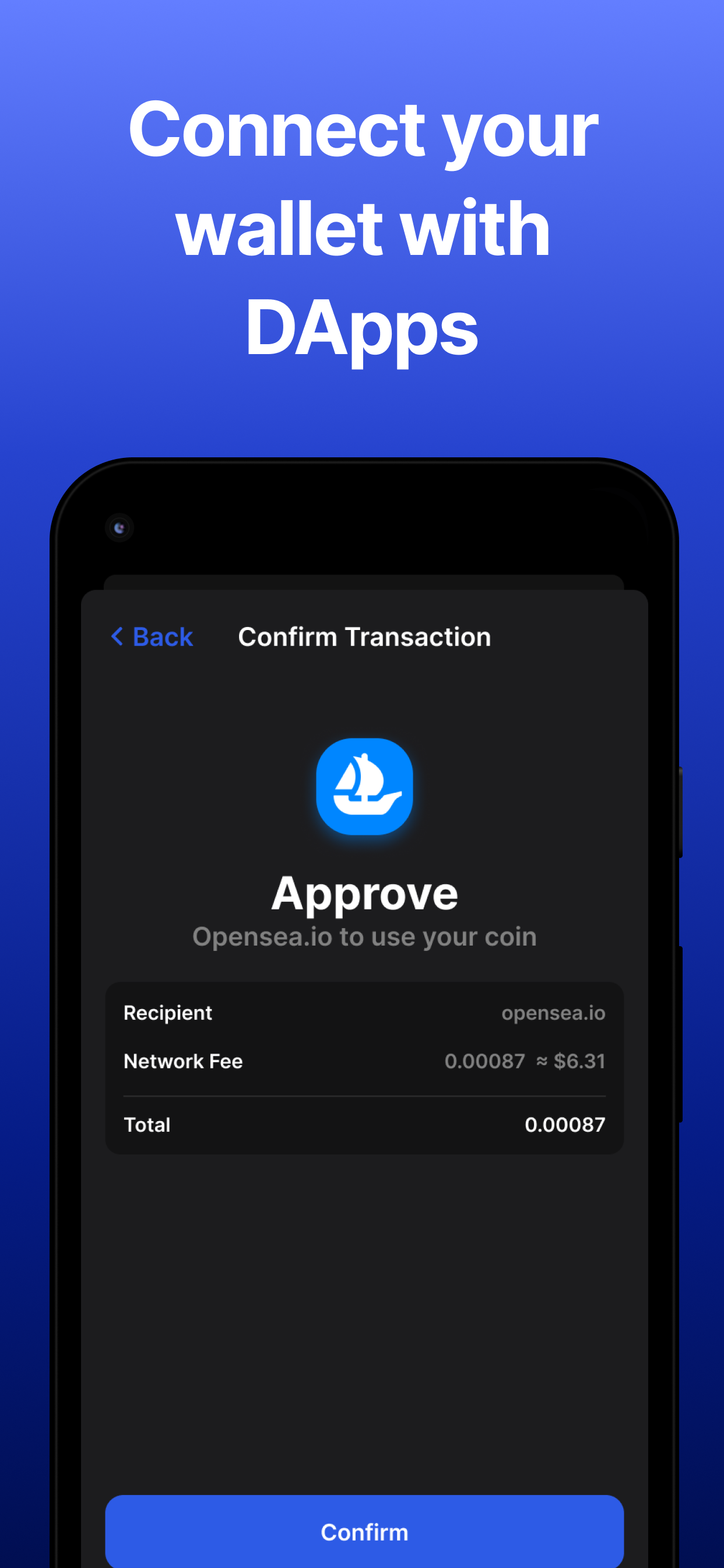Image resolution: width=724 pixels, height=1568 pixels.
Task: Expand the Network Fee details row
Action: click(365, 1061)
